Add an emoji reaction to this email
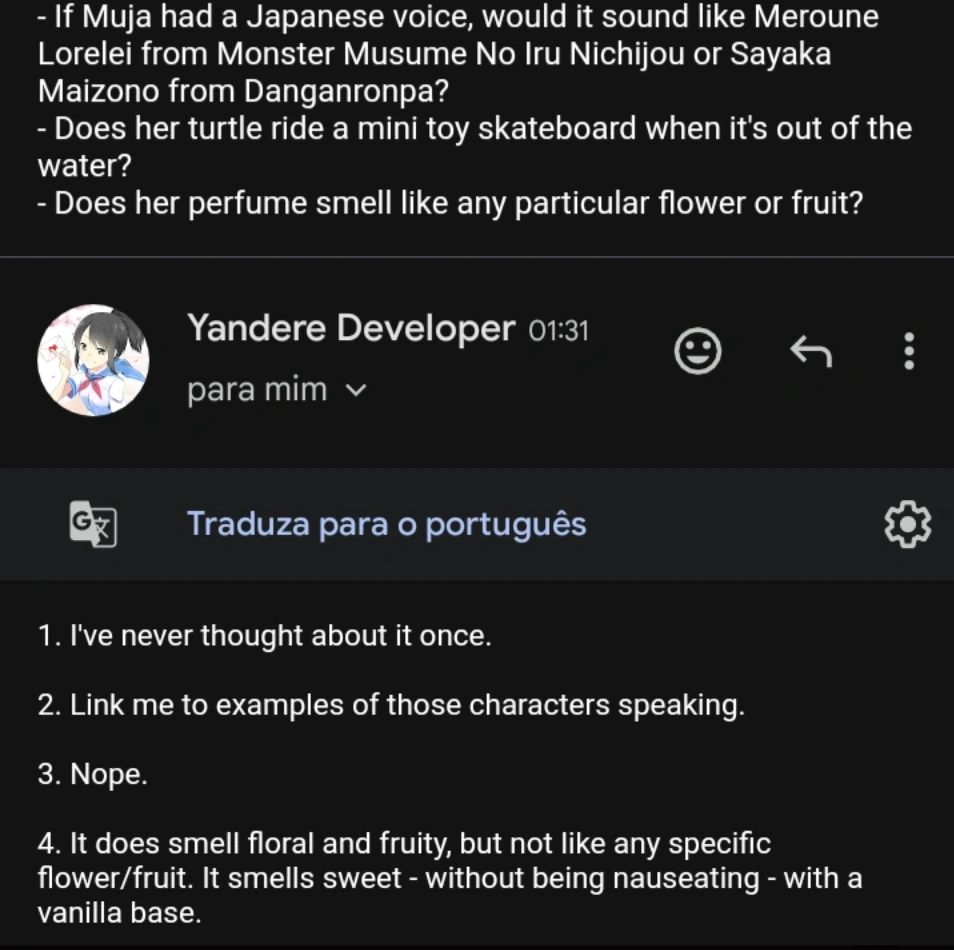This screenshot has height=950, width=954. (697, 351)
